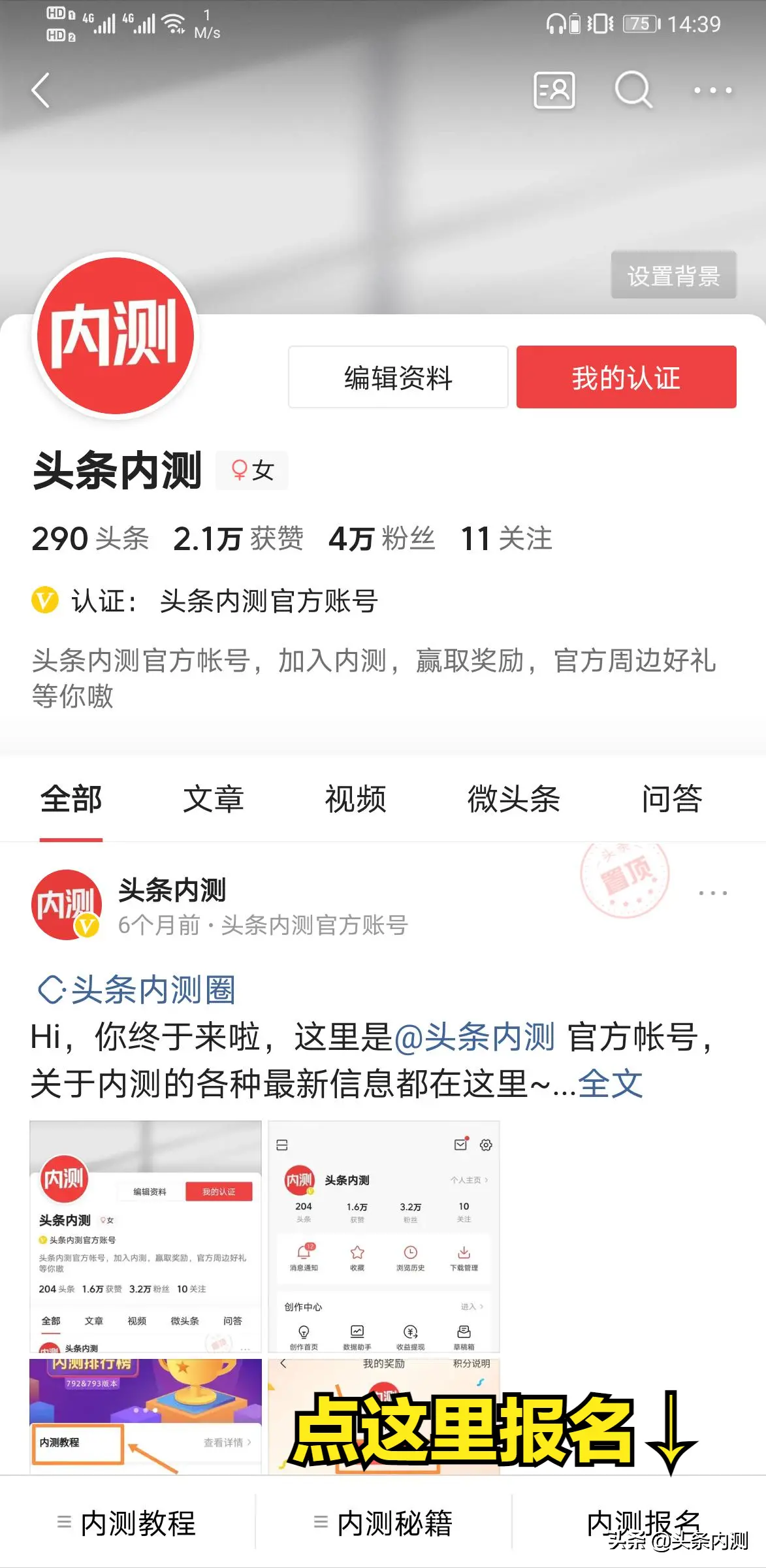The image size is (766, 1568).
Task: Open 我的认证 verification page
Action: pos(626,378)
